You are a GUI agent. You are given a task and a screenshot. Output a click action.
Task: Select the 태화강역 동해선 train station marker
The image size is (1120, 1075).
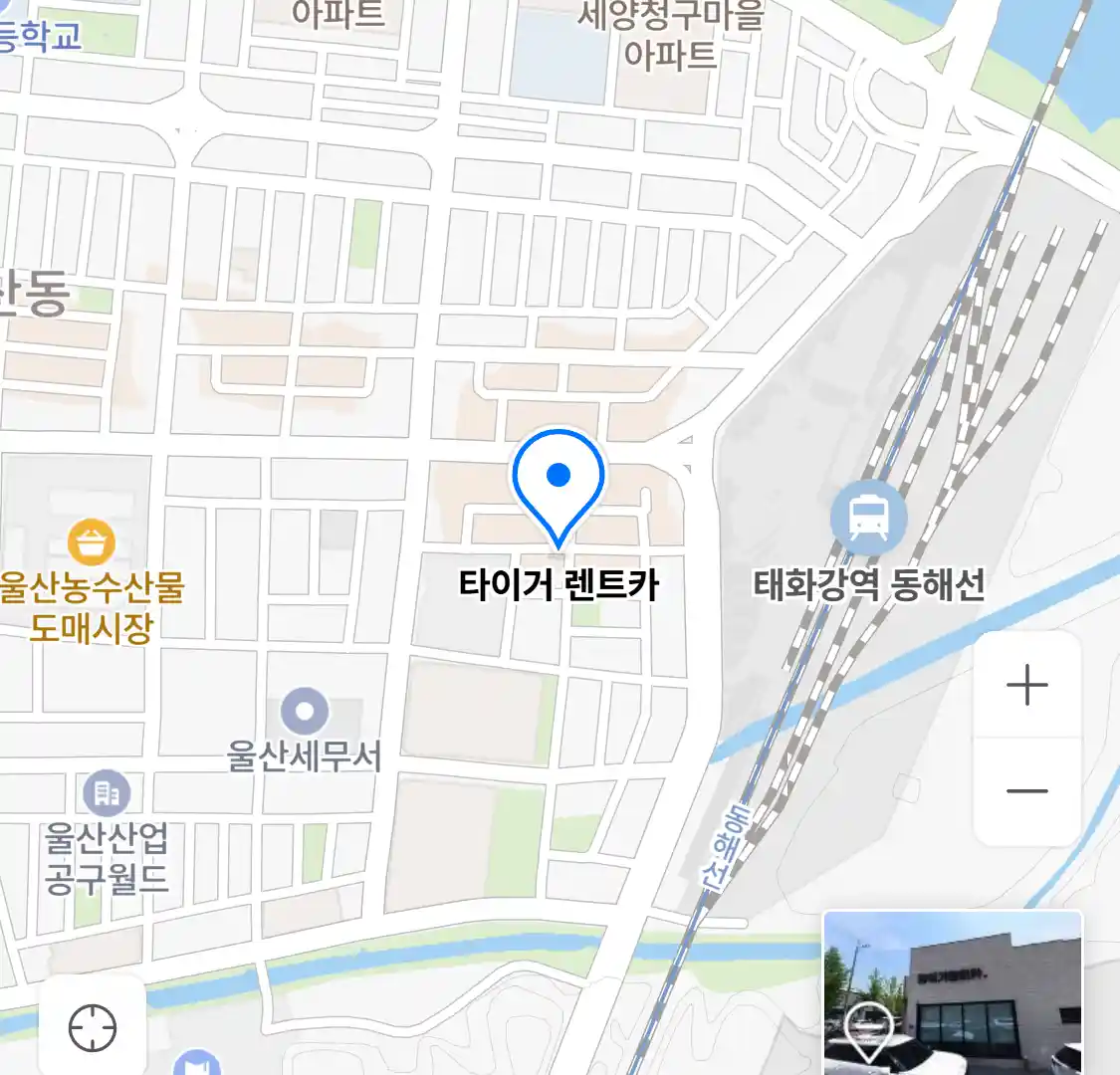(x=868, y=518)
